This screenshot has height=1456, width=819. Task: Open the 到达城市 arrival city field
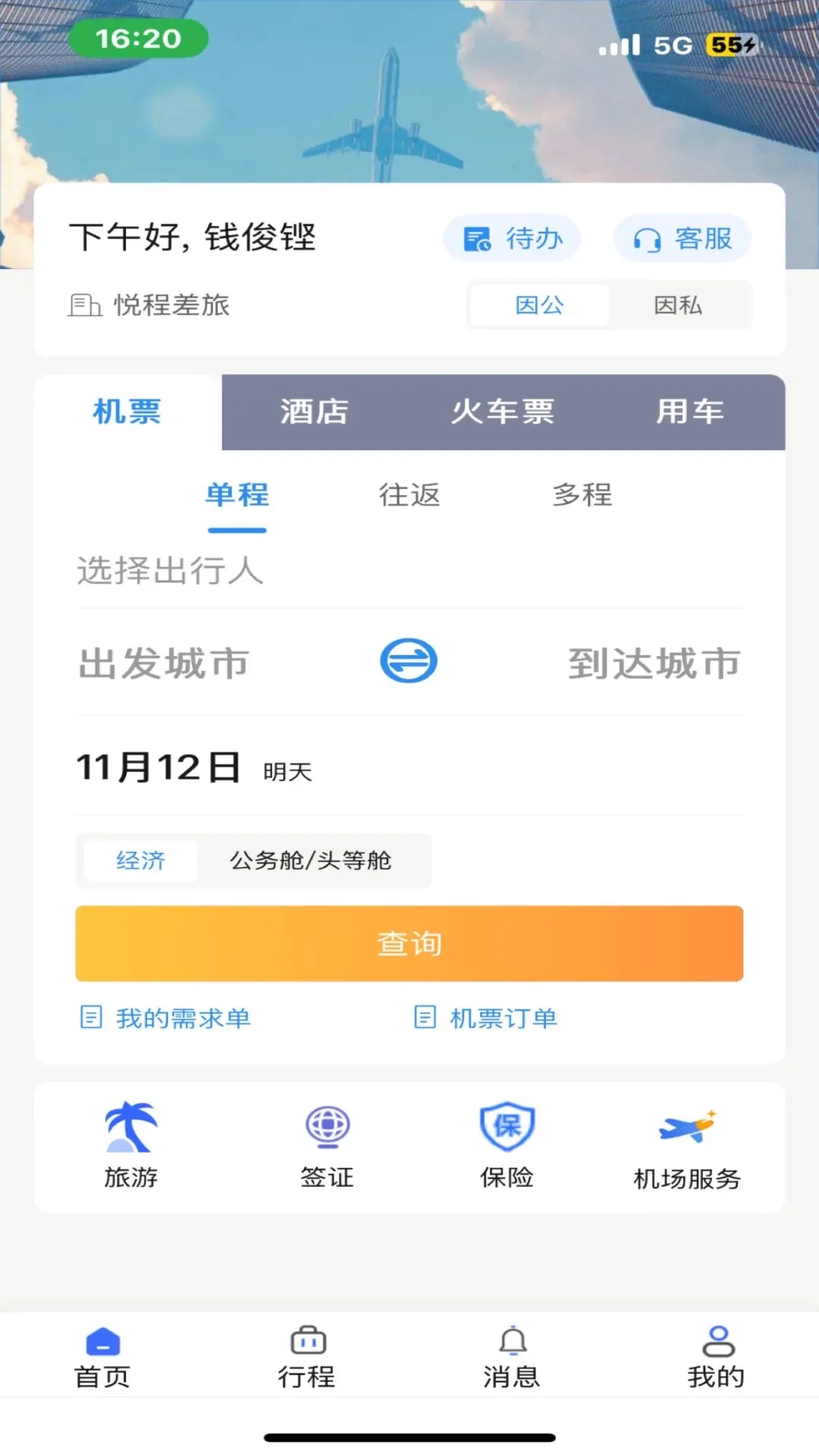point(654,662)
